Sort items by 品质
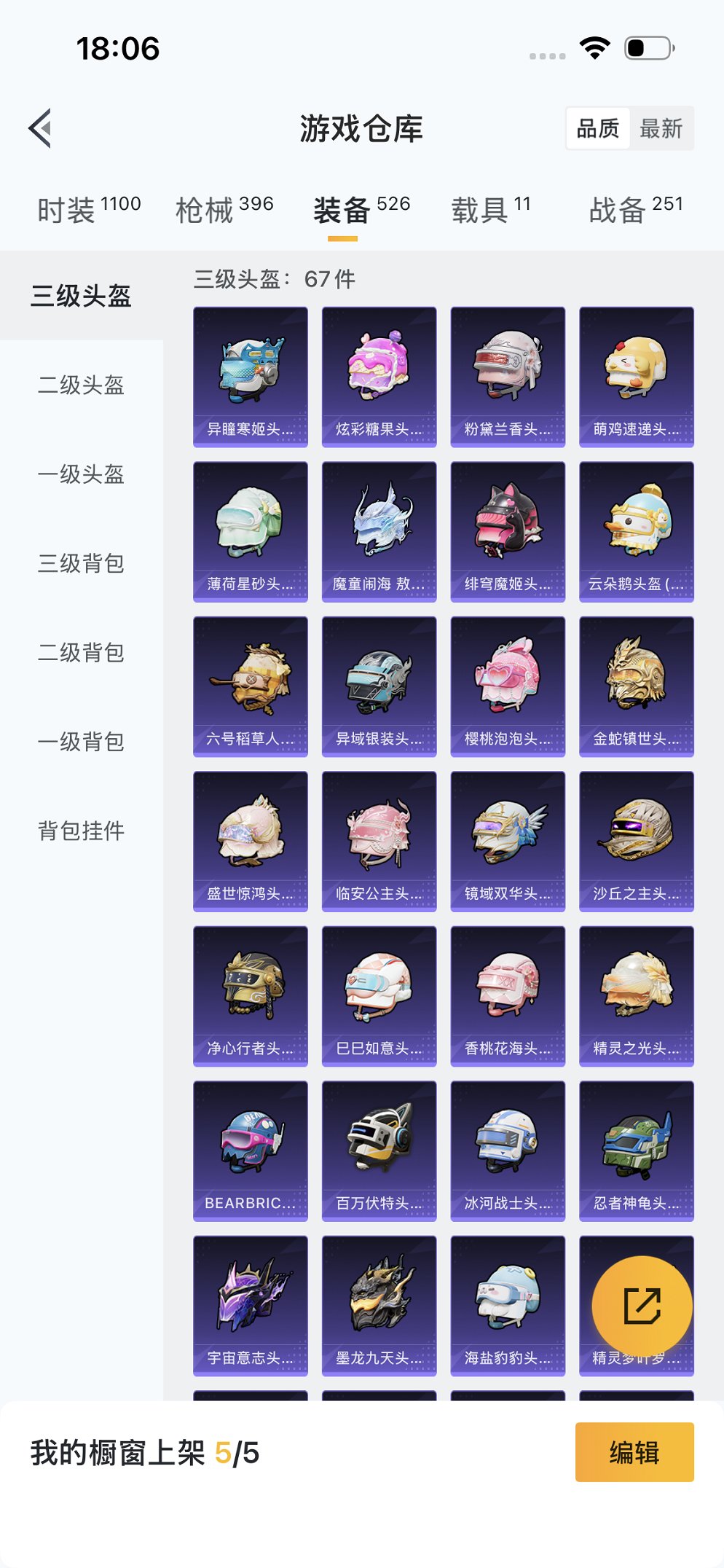 pos(597,128)
